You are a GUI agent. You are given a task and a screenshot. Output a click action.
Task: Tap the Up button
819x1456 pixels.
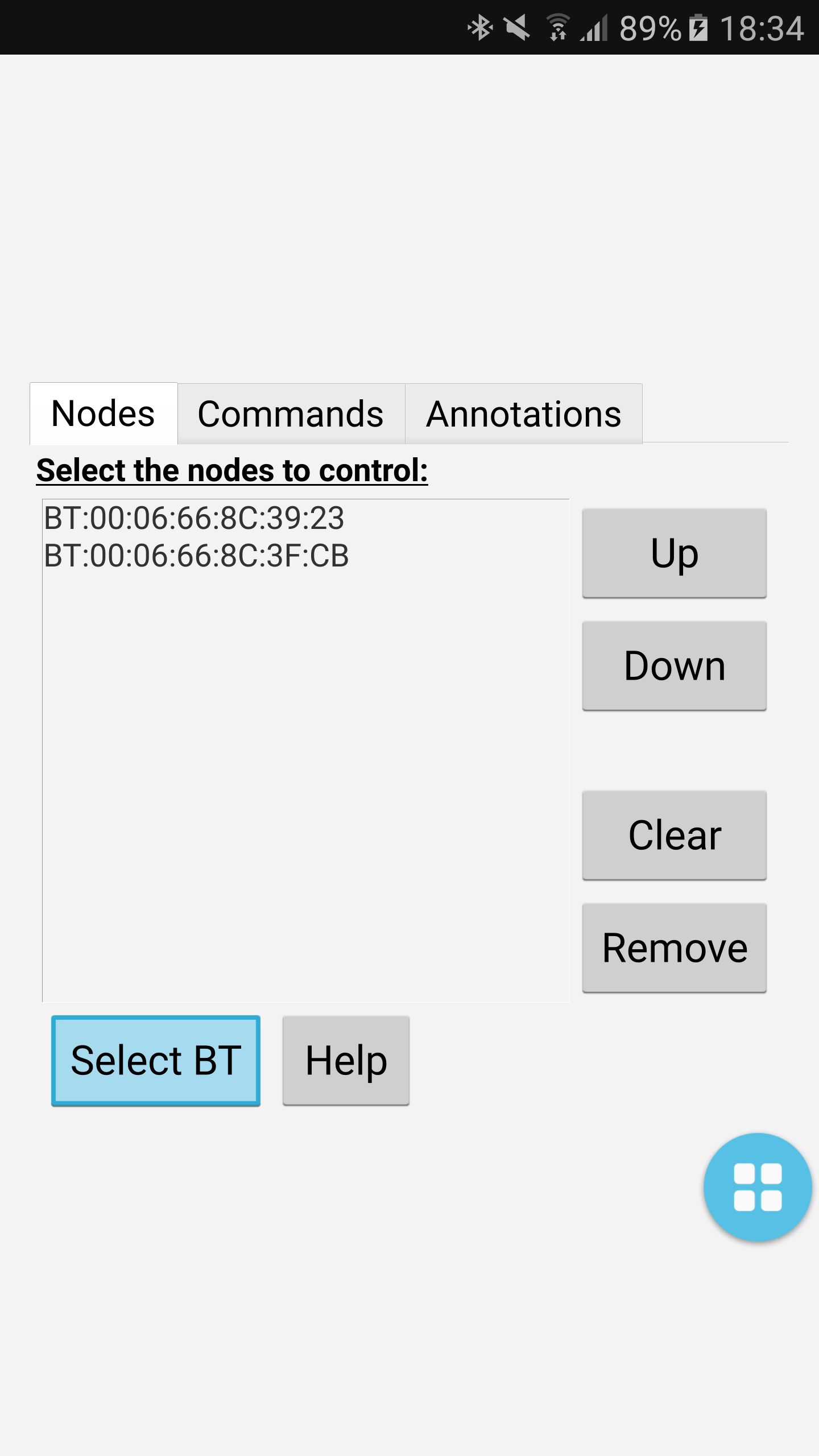[x=675, y=553]
